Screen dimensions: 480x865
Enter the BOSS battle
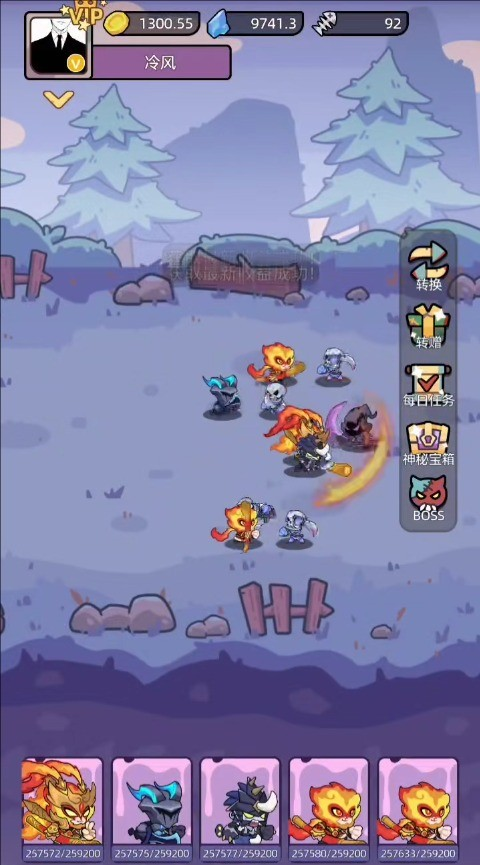point(428,499)
